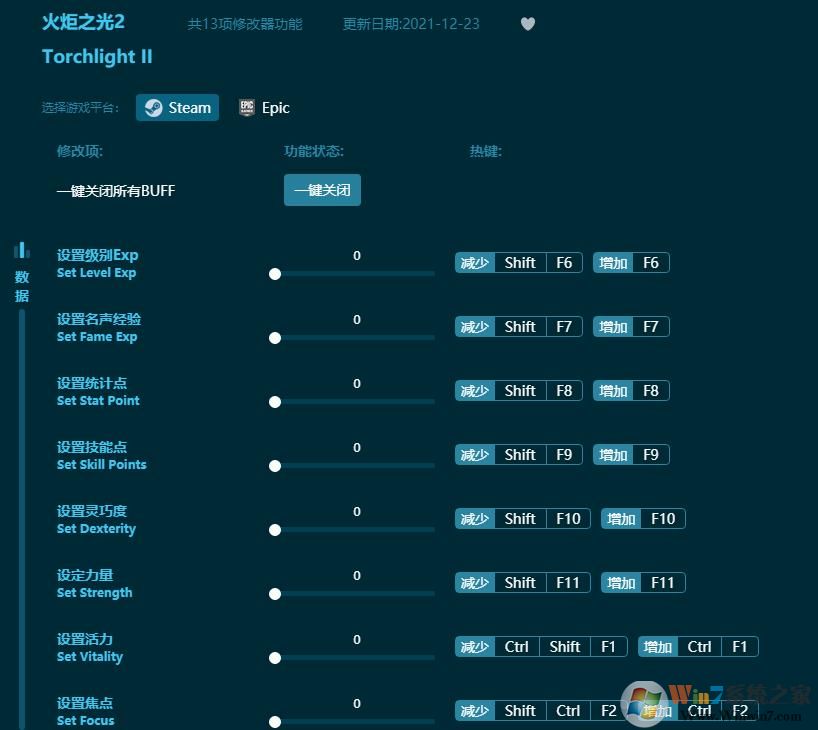Screen dimensions: 818x730
Task: Tap the 减少 hotkey for Set Level Exp
Action: click(x=475, y=263)
